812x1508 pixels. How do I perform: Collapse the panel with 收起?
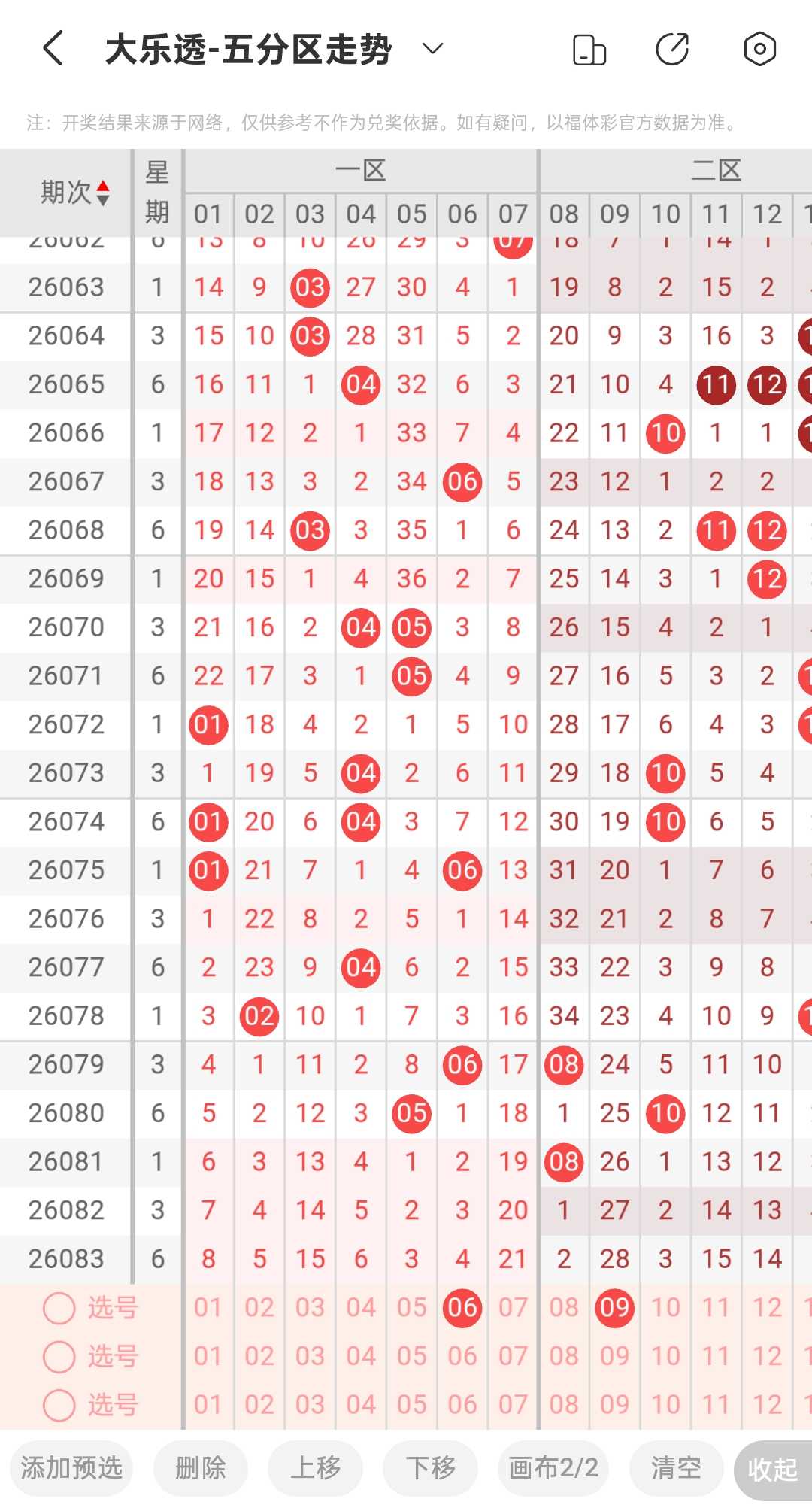tap(773, 1469)
